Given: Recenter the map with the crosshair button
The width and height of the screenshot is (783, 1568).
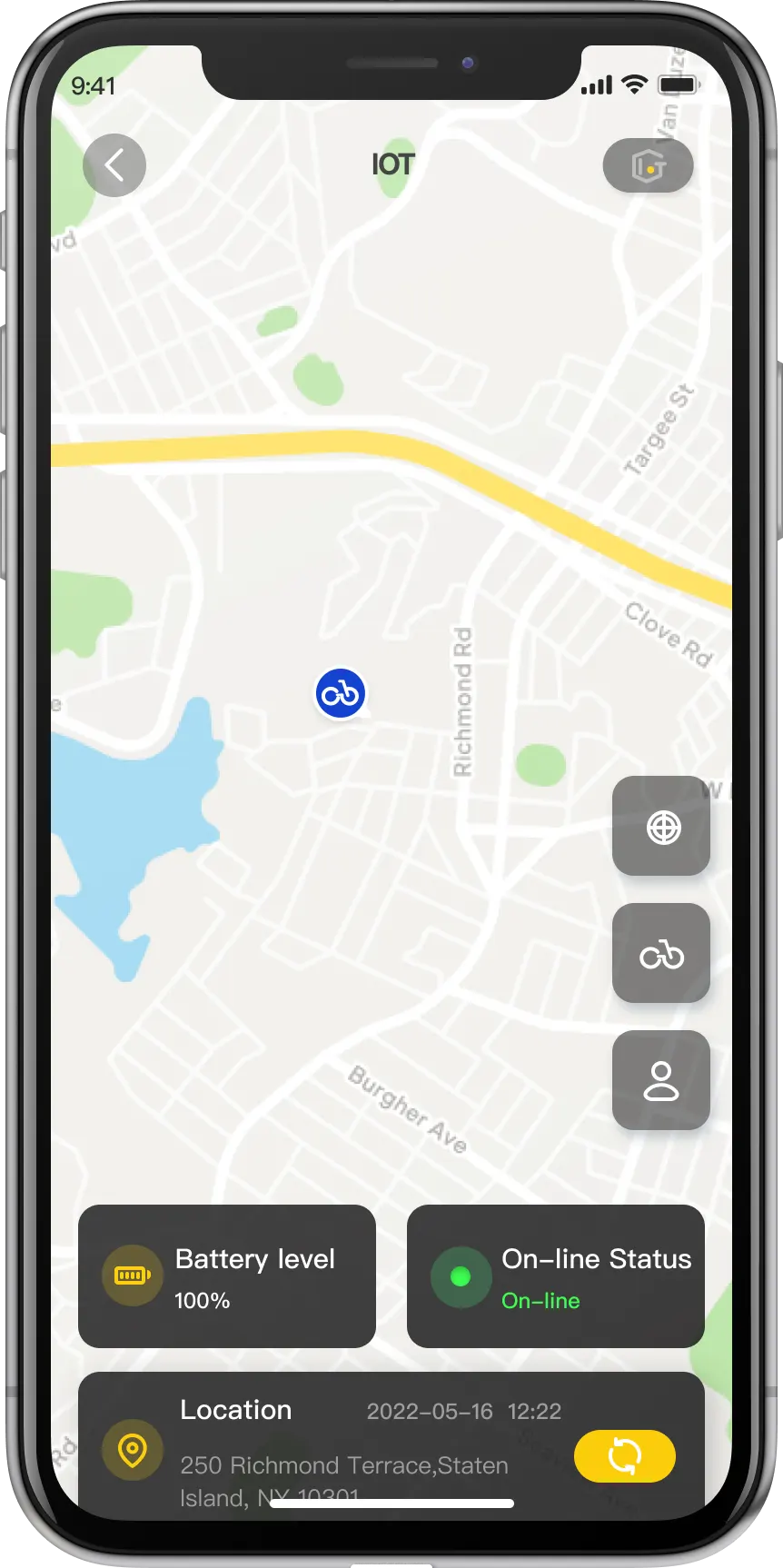Looking at the screenshot, I should (661, 827).
